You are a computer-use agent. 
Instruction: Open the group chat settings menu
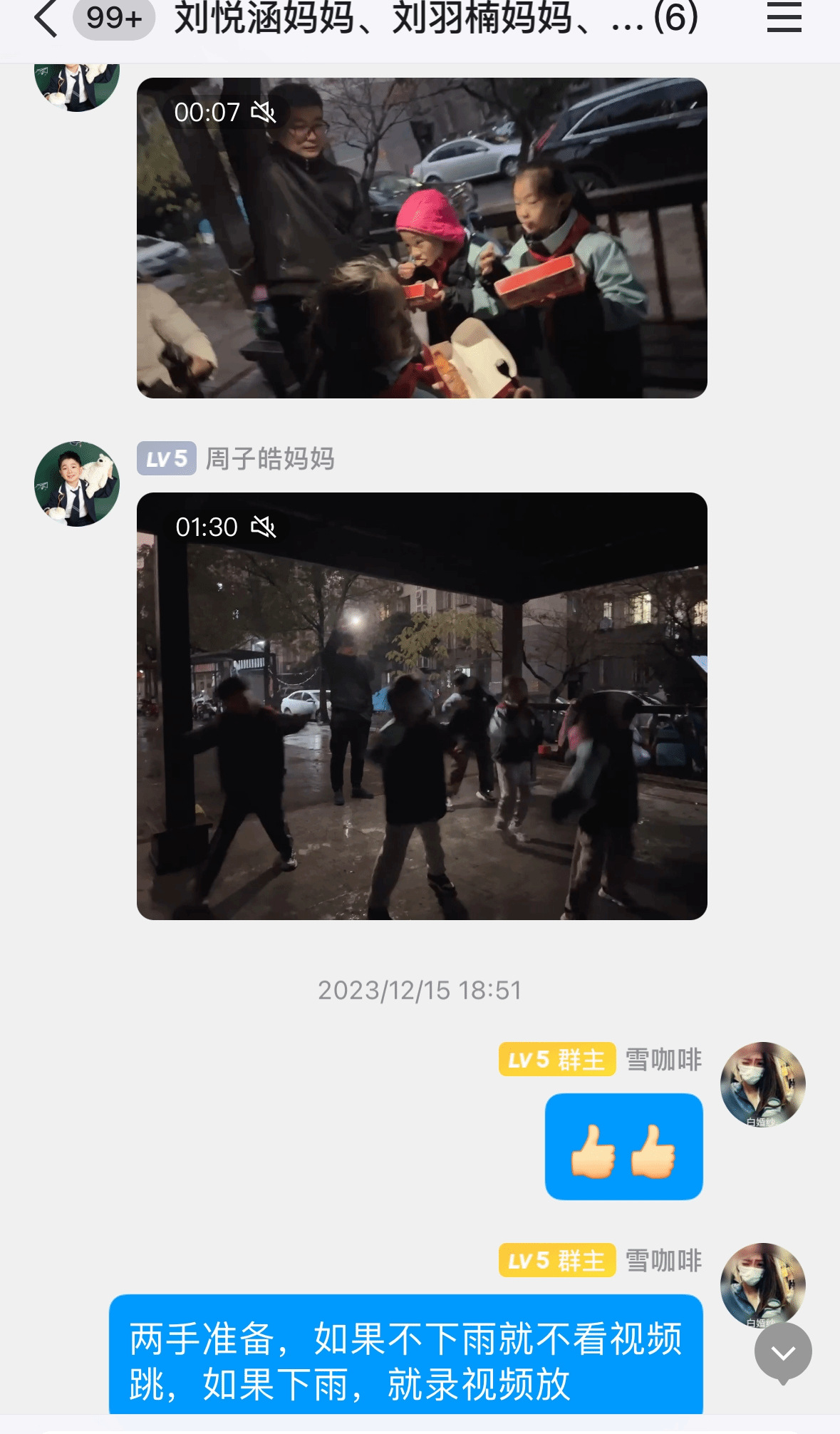(784, 18)
